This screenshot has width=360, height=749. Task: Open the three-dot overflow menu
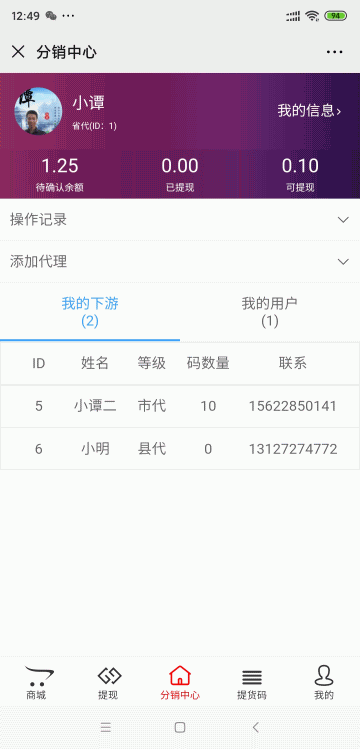pyautogui.click(x=335, y=52)
